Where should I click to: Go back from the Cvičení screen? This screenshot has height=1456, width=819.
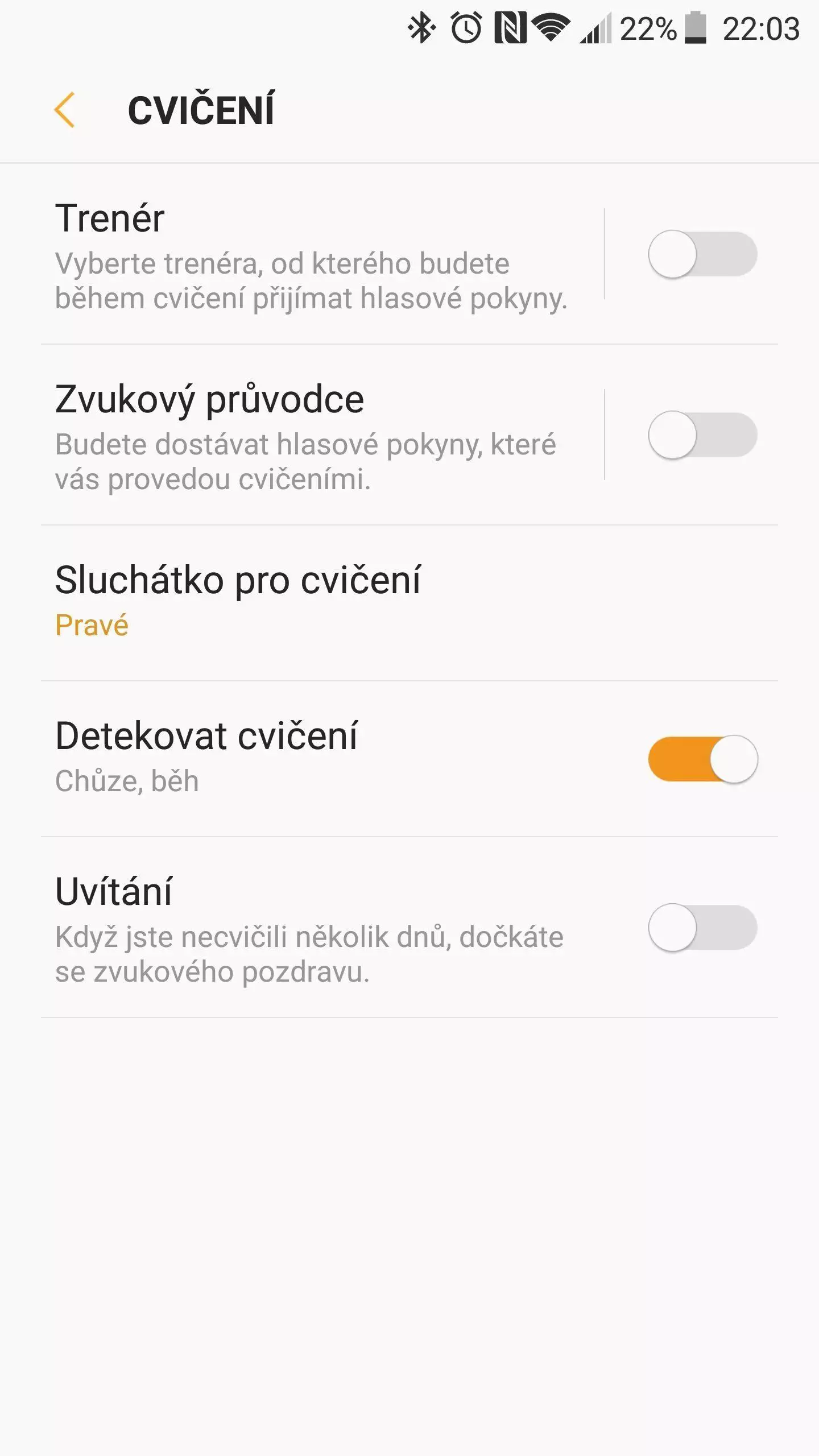[65, 110]
